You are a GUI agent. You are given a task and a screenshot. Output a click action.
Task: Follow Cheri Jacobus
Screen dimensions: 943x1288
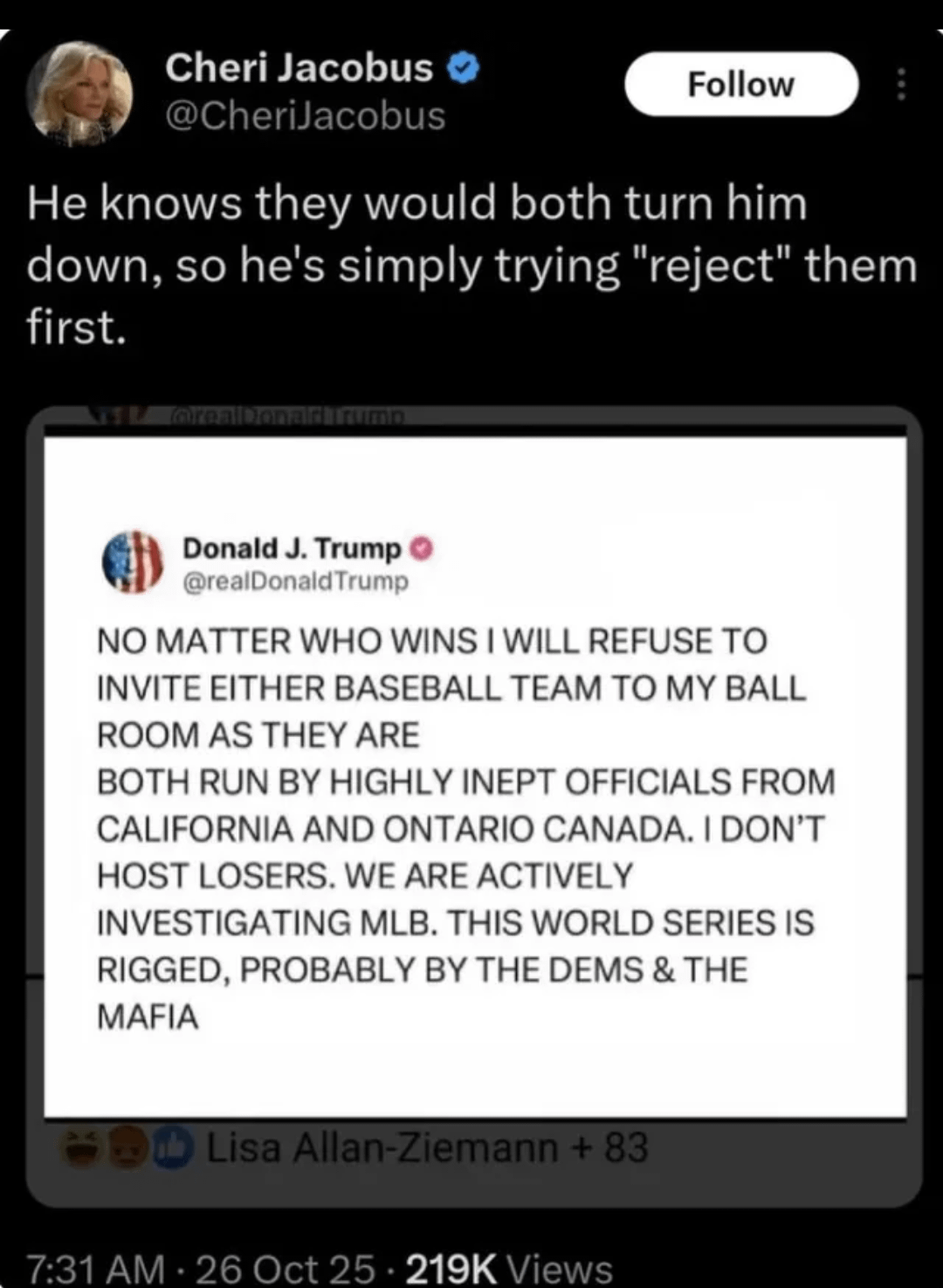741,85
